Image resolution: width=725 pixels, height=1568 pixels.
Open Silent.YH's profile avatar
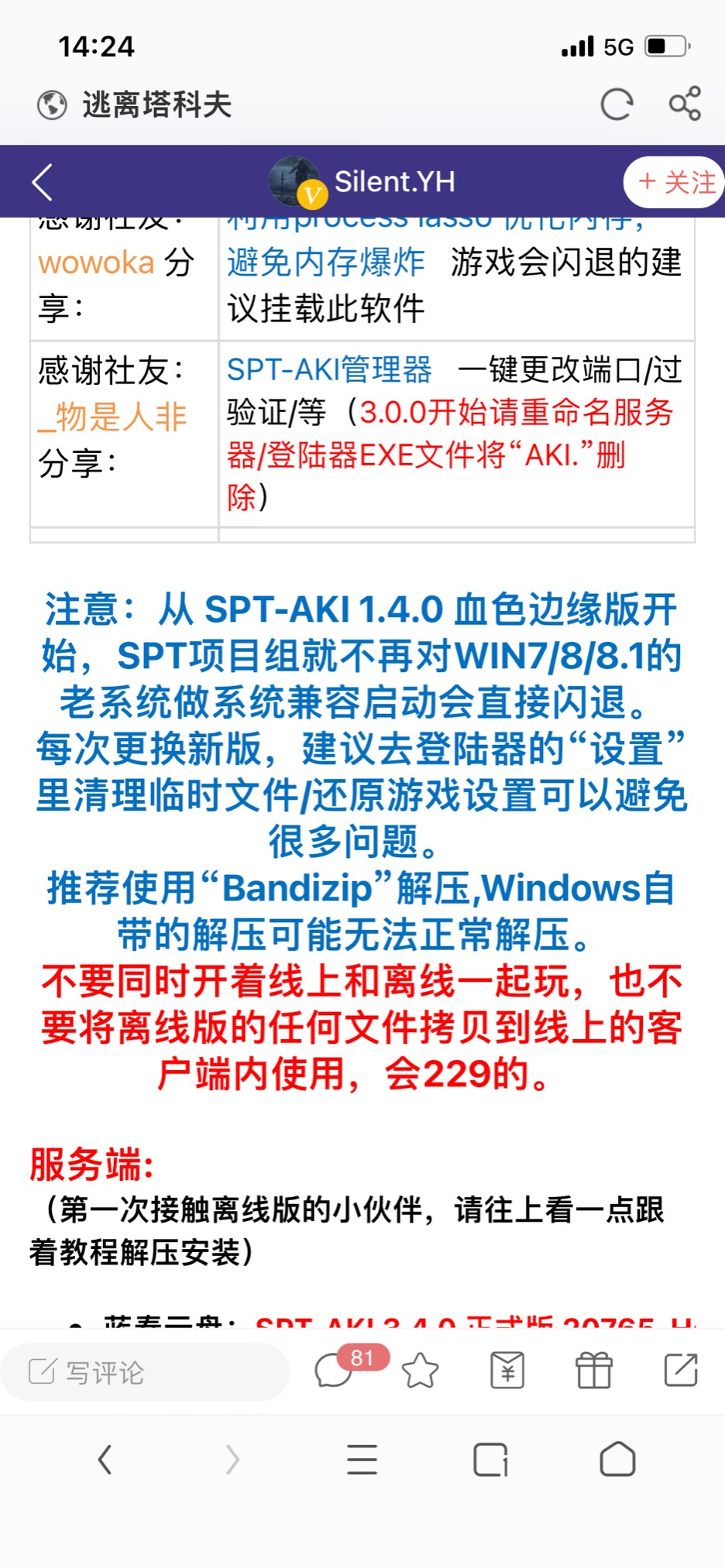click(294, 181)
